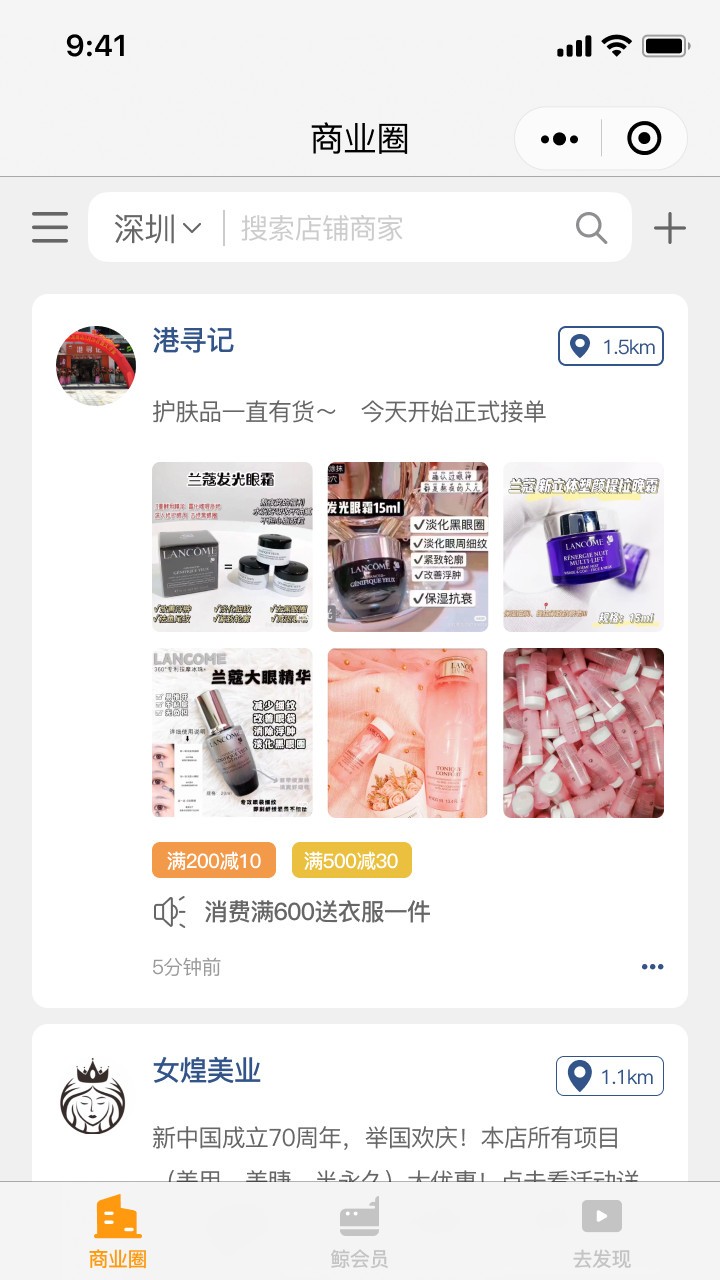Screen dimensions: 720x1280
Task: Tap the magnifier search icon
Action: pyautogui.click(x=592, y=228)
